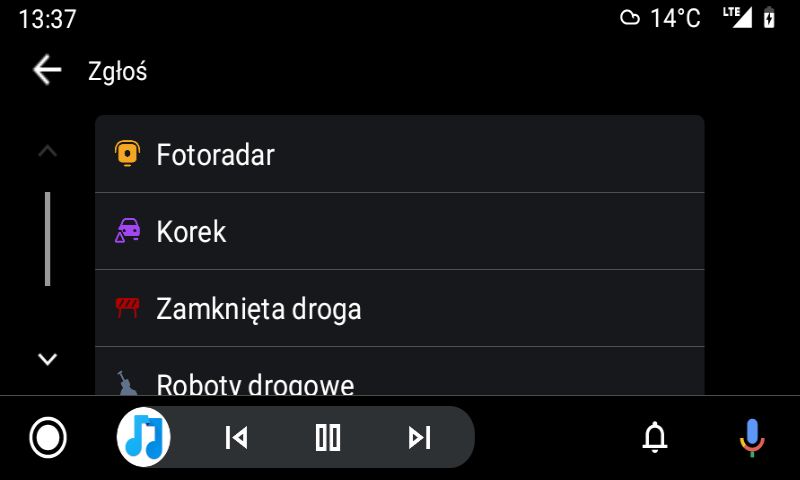This screenshot has height=480, width=800.
Task: Tap the circular home launcher button
Action: (x=48, y=437)
